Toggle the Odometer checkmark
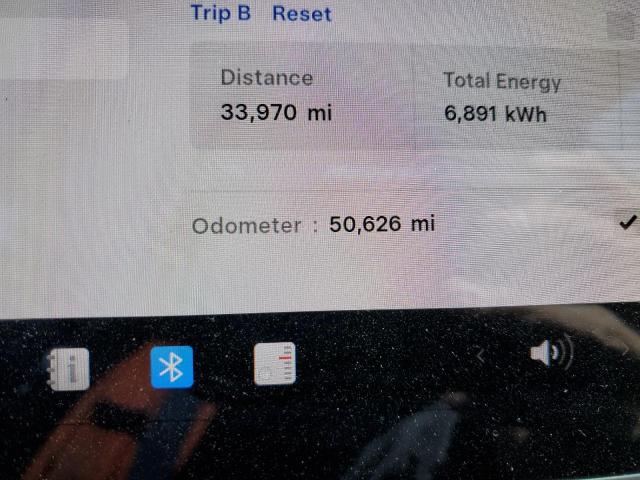The width and height of the screenshot is (640, 480). [627, 223]
